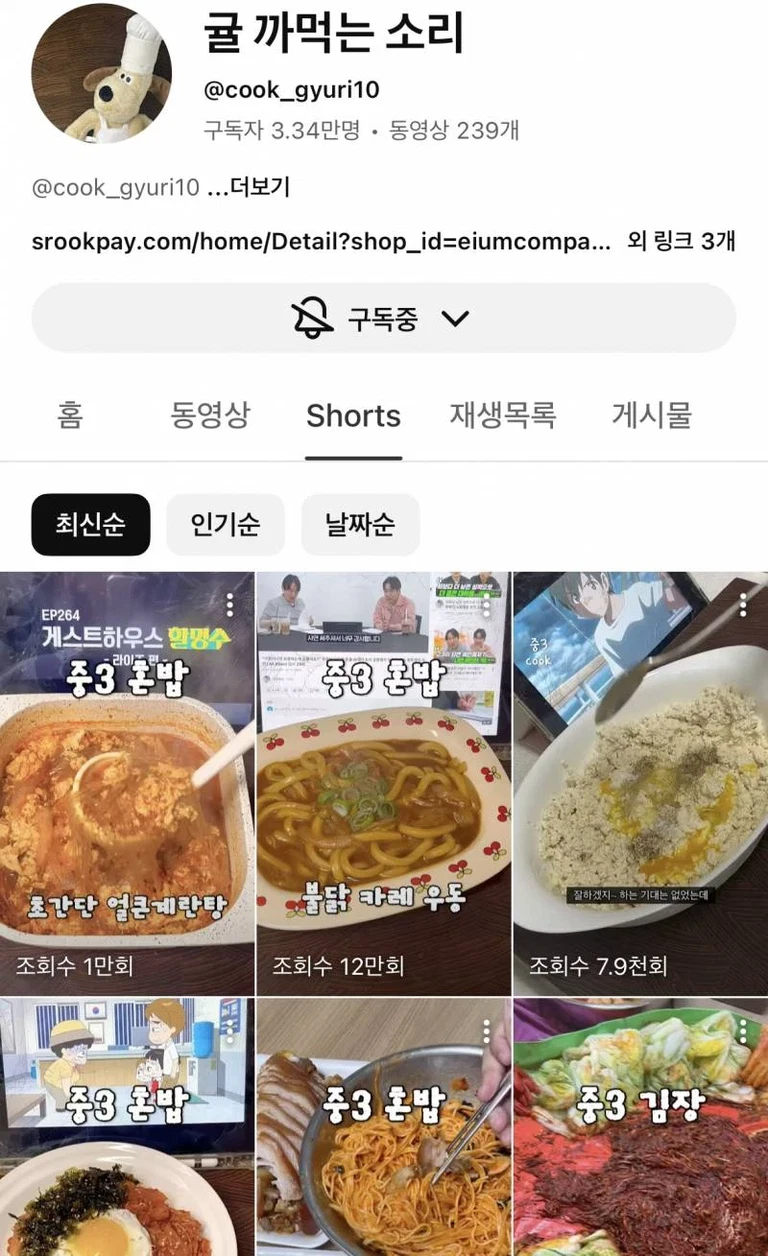Switch to the 동영상 tab
Viewport: 768px width, 1256px height.
pyautogui.click(x=210, y=416)
